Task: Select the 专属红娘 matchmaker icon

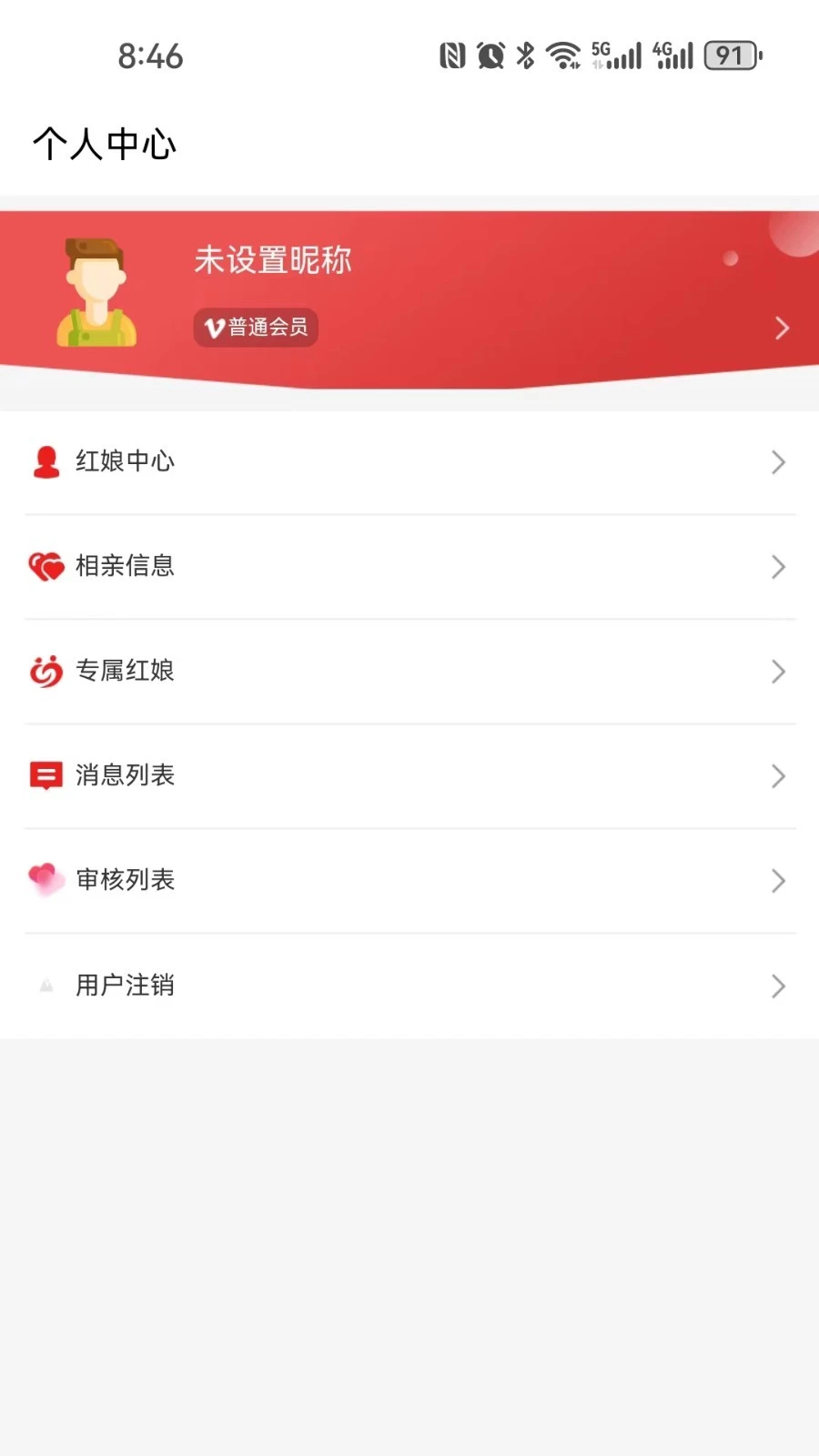Action: point(46,672)
